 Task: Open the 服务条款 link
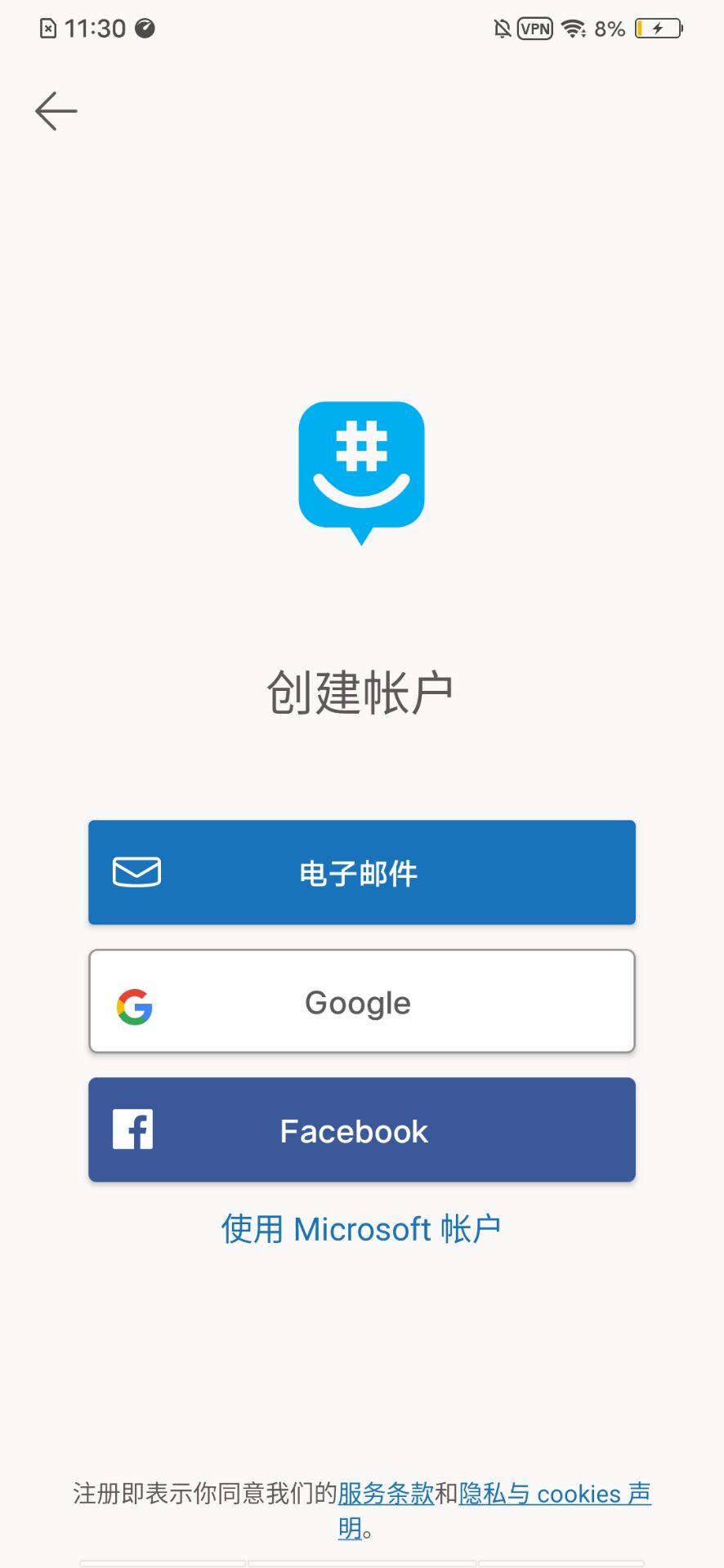point(386,1494)
